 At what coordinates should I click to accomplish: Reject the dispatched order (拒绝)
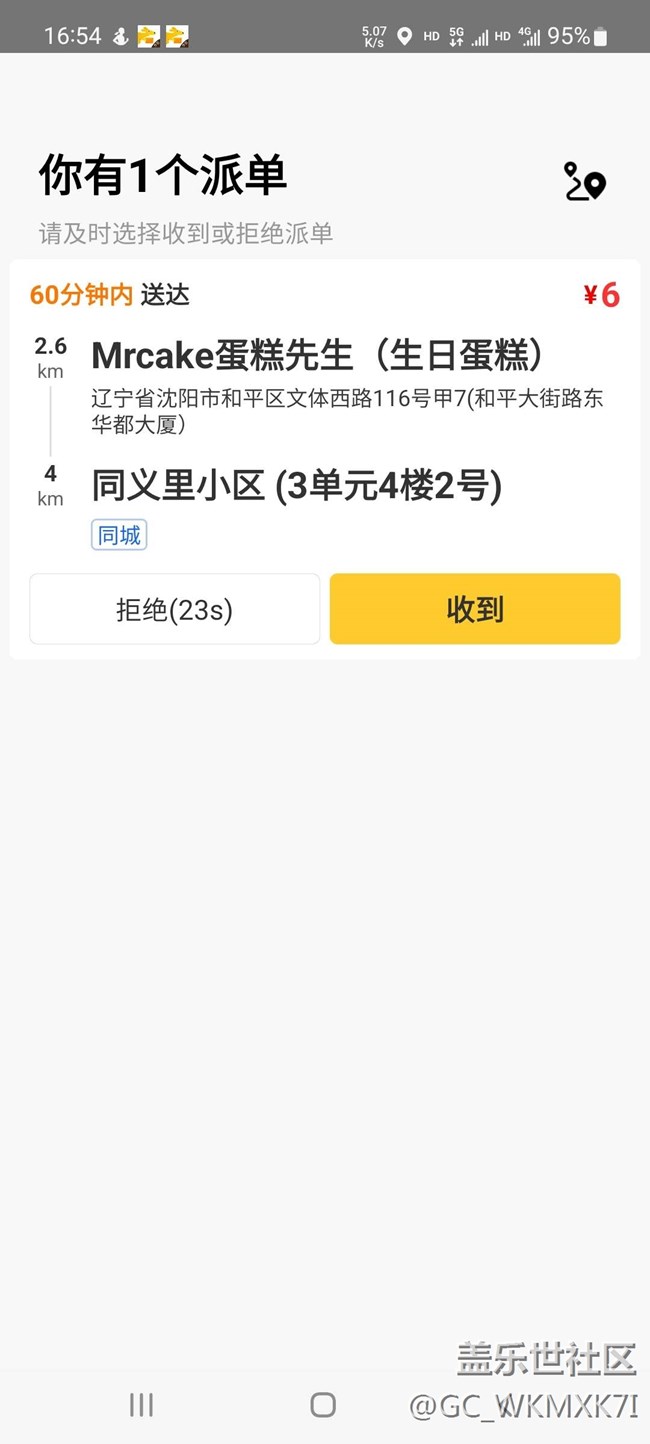coord(175,609)
